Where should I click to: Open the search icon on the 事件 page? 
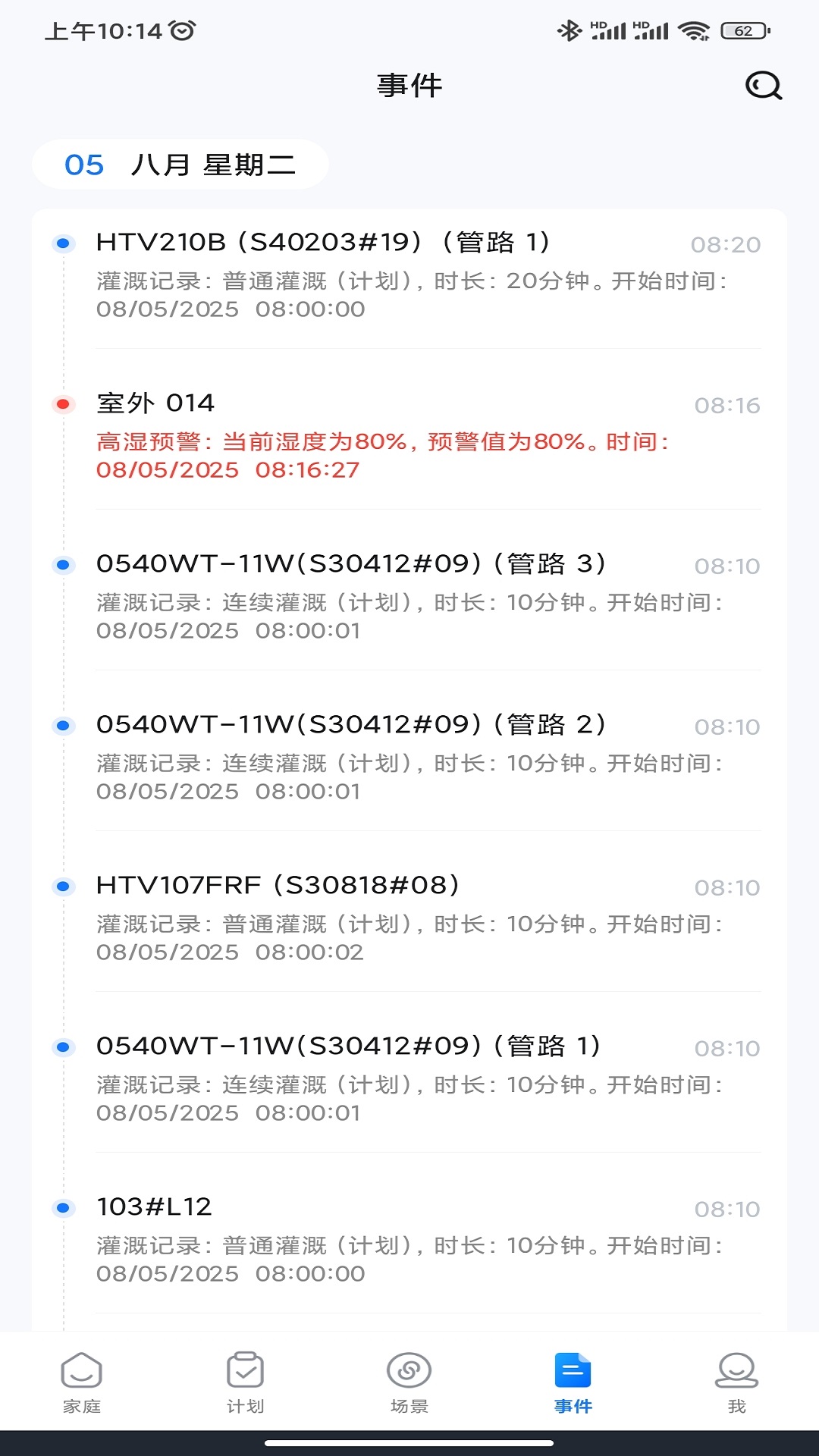pos(763,85)
